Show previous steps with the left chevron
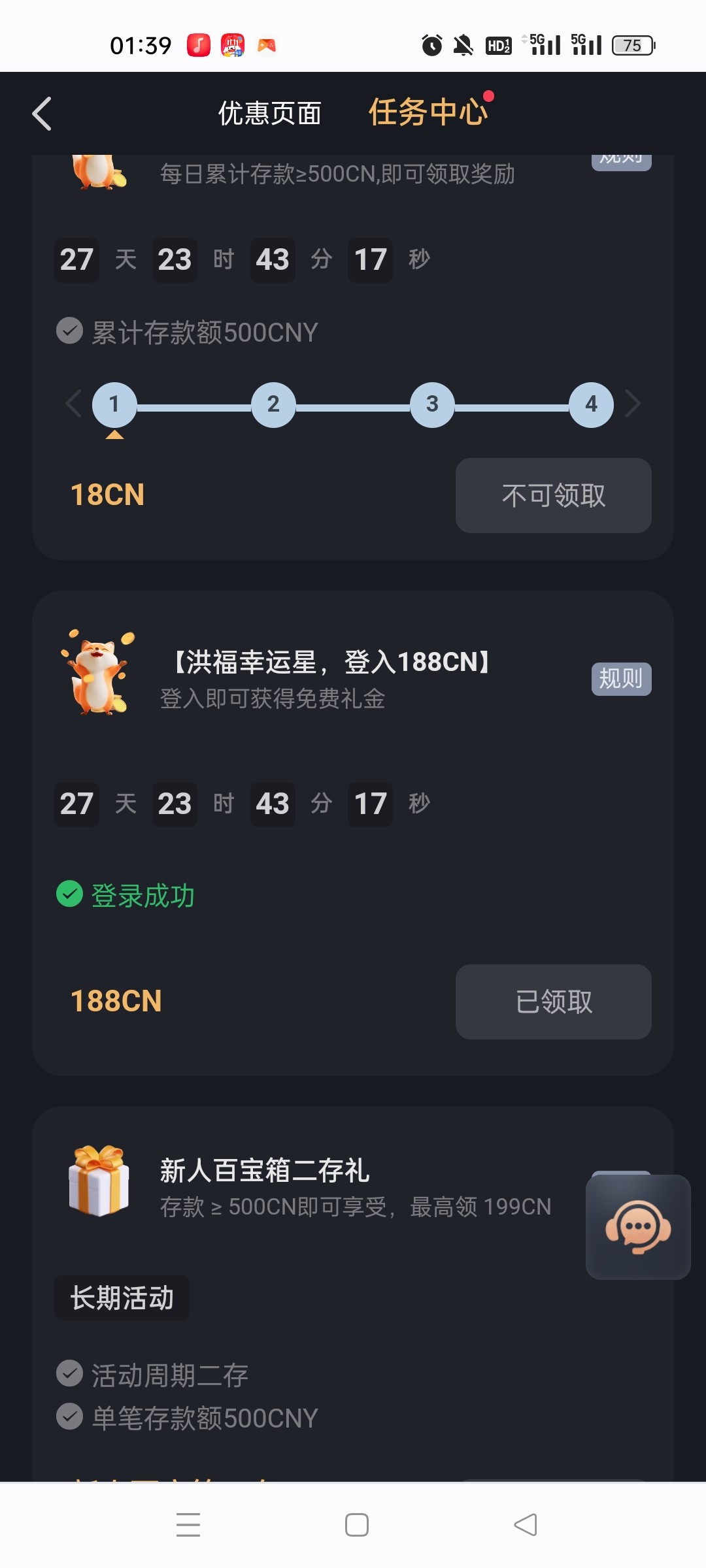 click(x=73, y=404)
